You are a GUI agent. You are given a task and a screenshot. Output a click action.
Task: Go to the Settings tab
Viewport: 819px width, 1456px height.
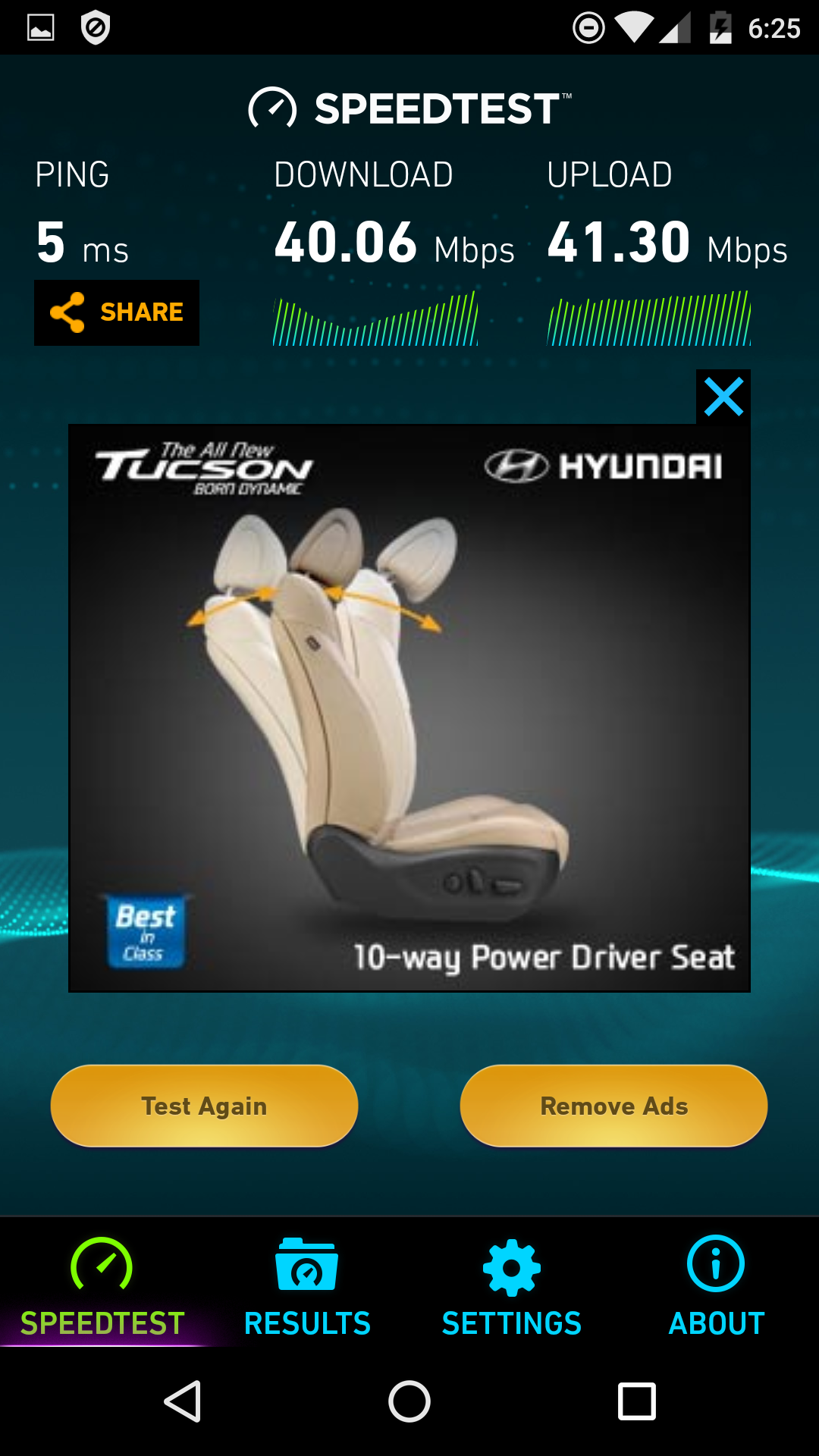click(512, 1285)
